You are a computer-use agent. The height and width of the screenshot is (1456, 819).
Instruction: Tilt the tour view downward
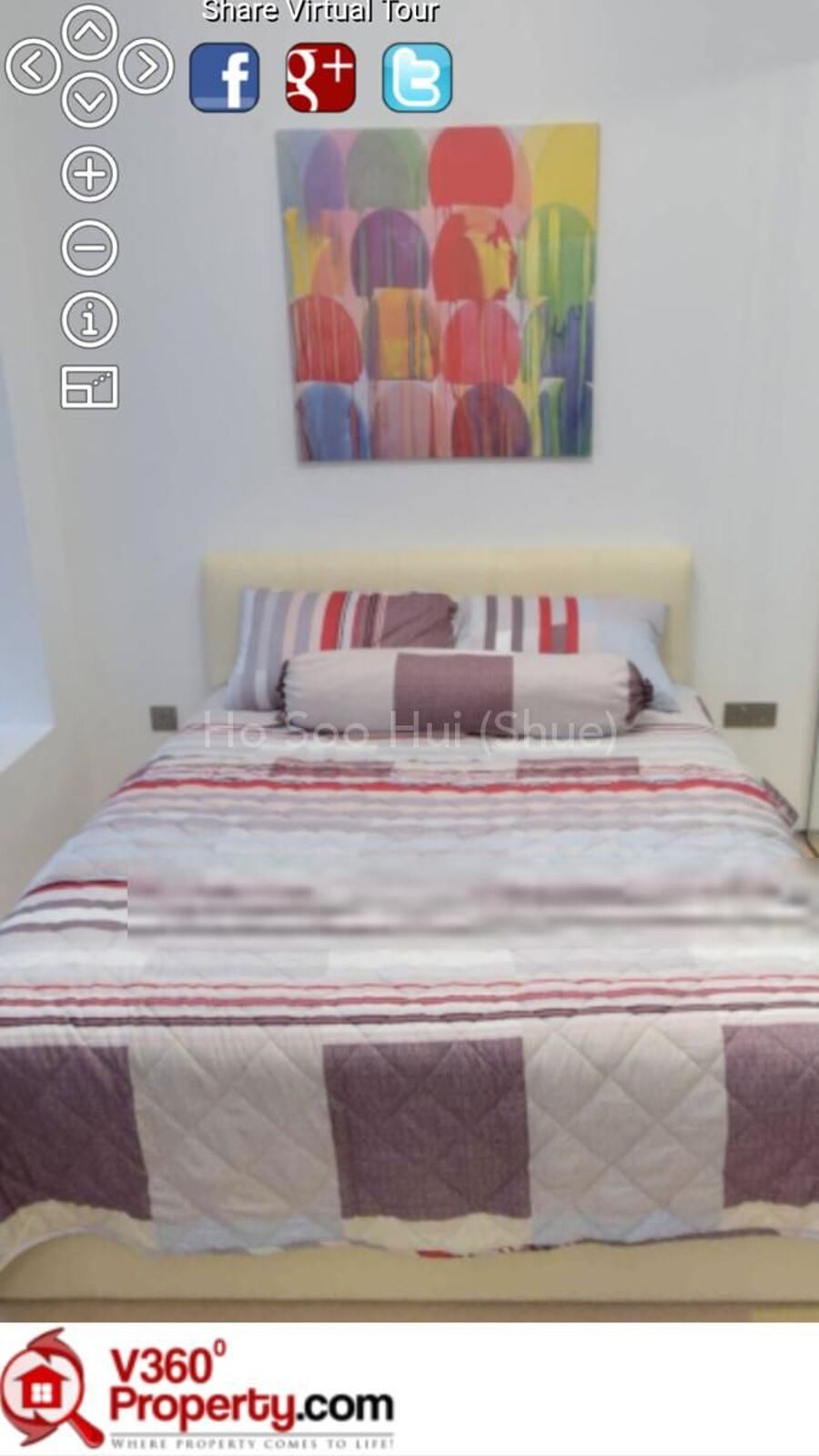tap(89, 100)
